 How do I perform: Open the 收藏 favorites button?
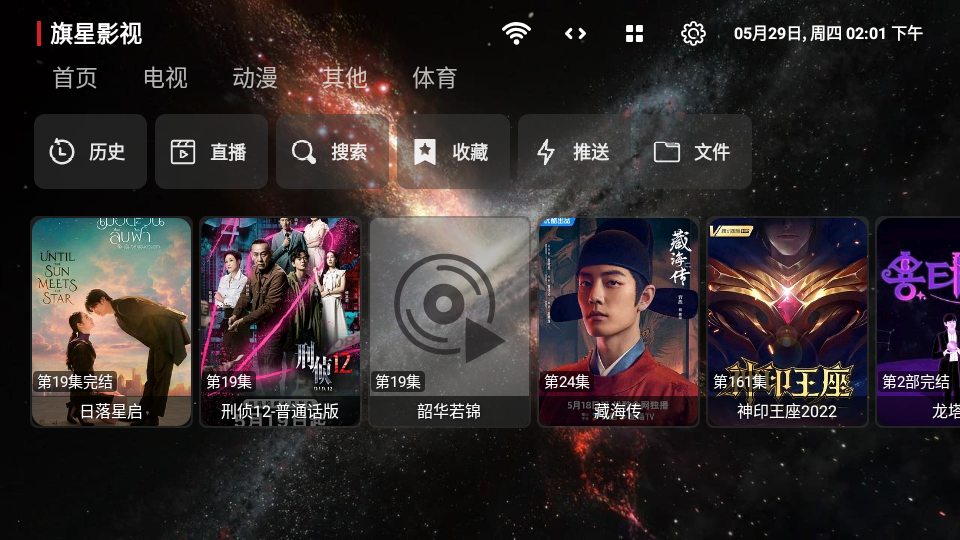click(x=453, y=152)
